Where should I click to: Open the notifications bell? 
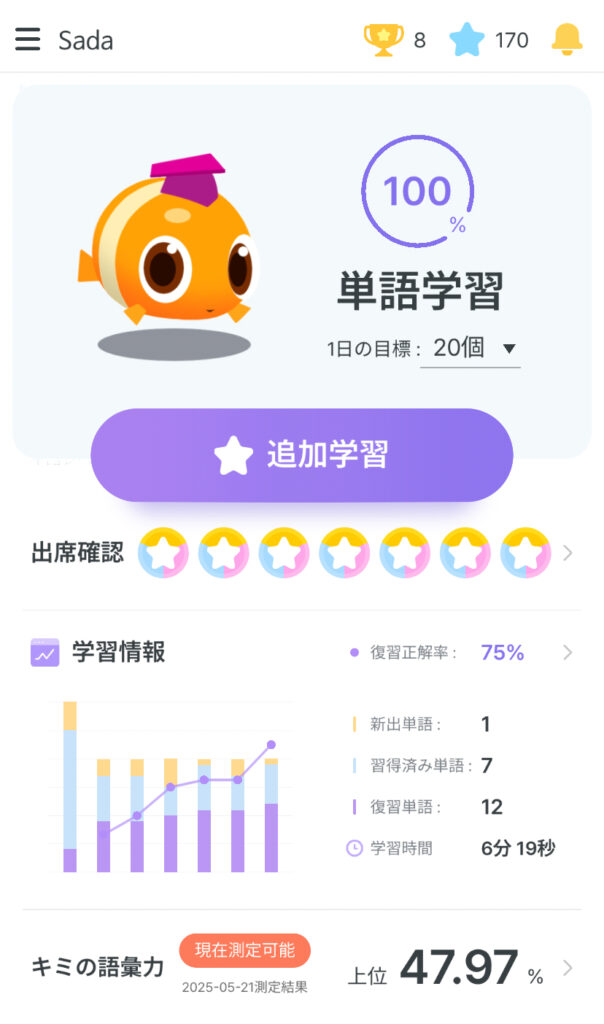(x=566, y=39)
